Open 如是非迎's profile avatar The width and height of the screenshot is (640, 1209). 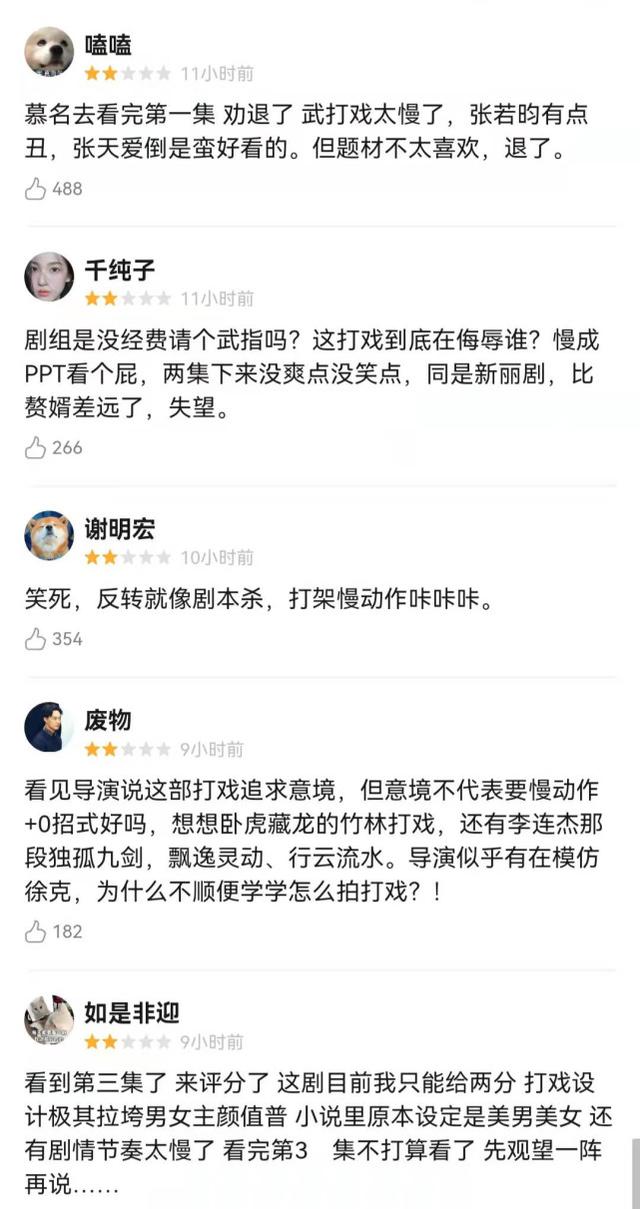[49, 1020]
